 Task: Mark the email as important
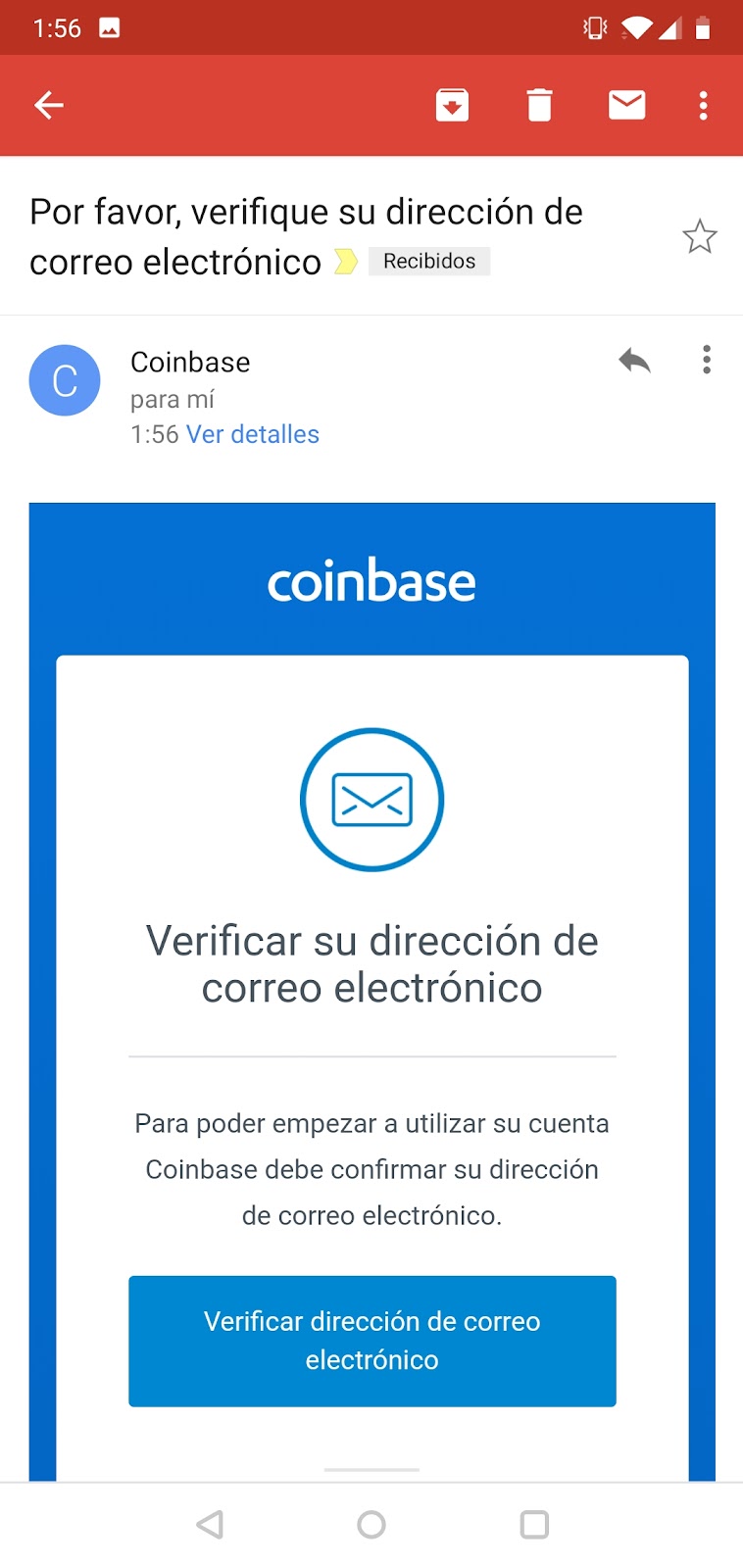[345, 262]
